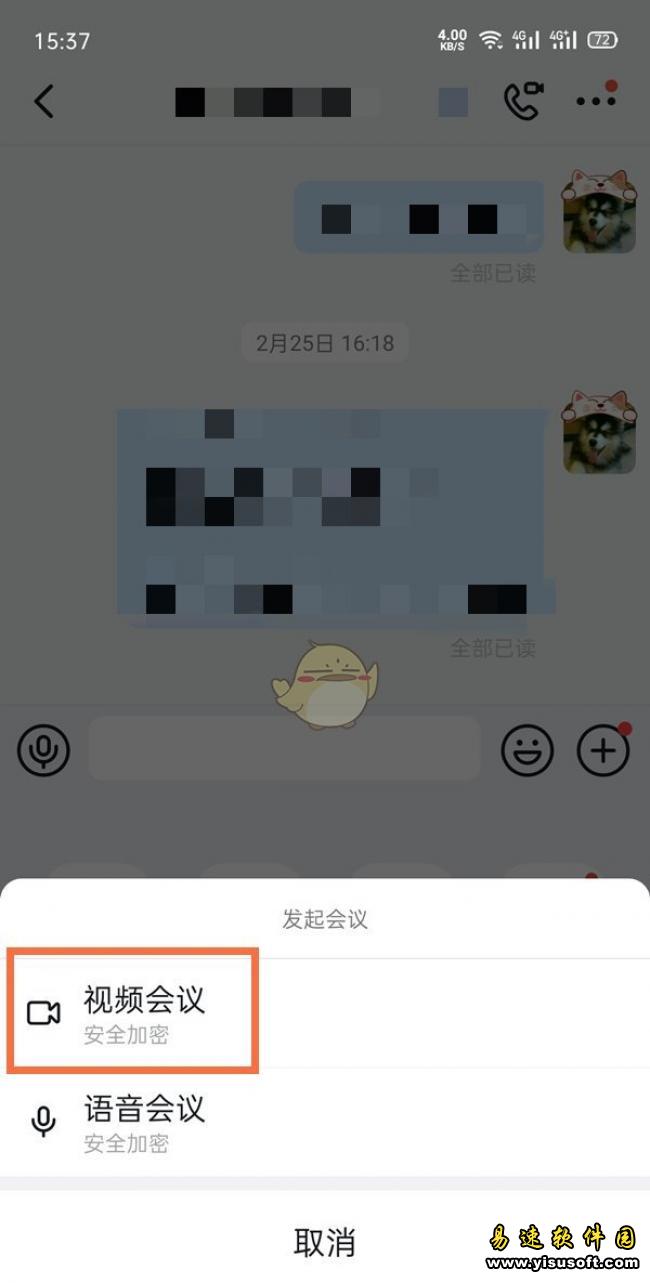Focus the message text field
The width and height of the screenshot is (650, 1283).
[285, 749]
